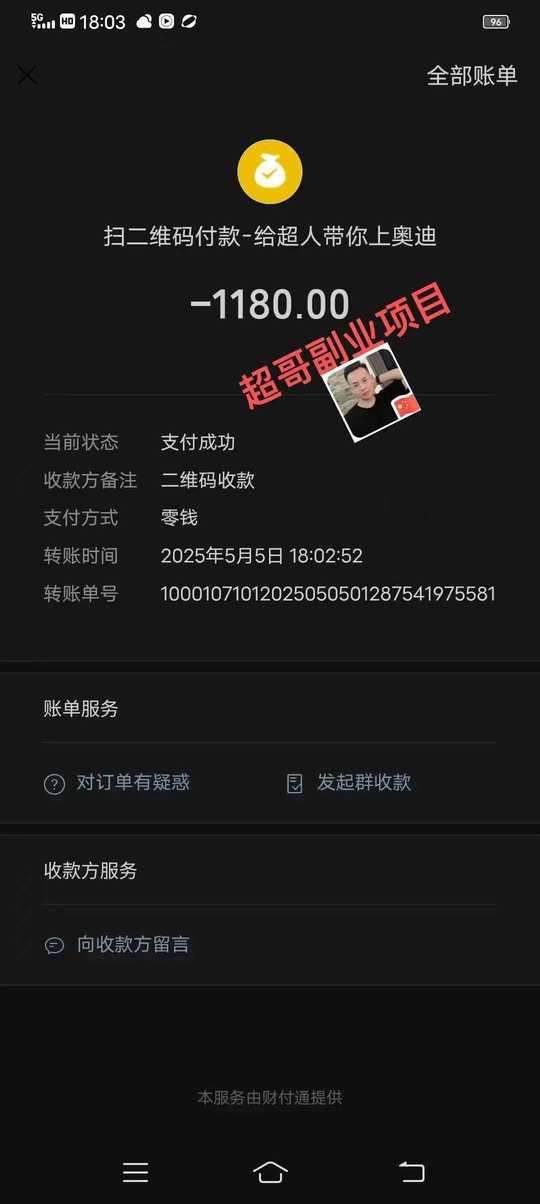
Task: Tap 对订单有疑惑 for order help
Action: (117, 783)
